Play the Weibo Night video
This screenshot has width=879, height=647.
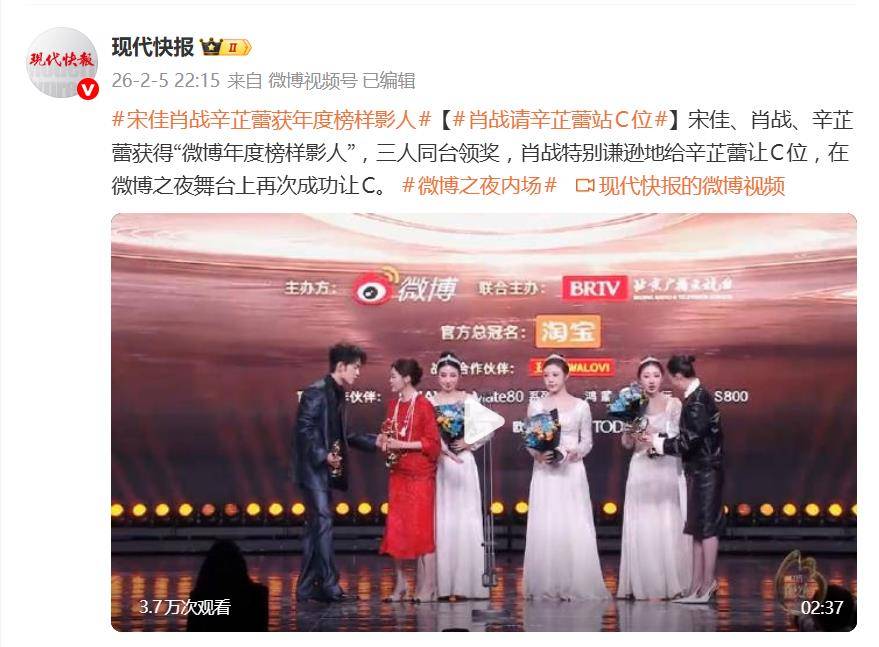(x=483, y=422)
